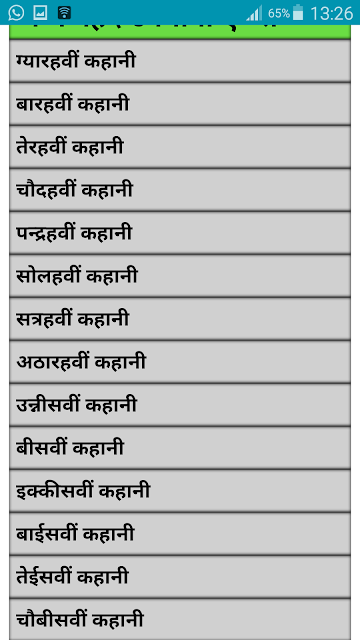
Task: Tap चौदहवीं कहानी row
Action: coord(180,190)
